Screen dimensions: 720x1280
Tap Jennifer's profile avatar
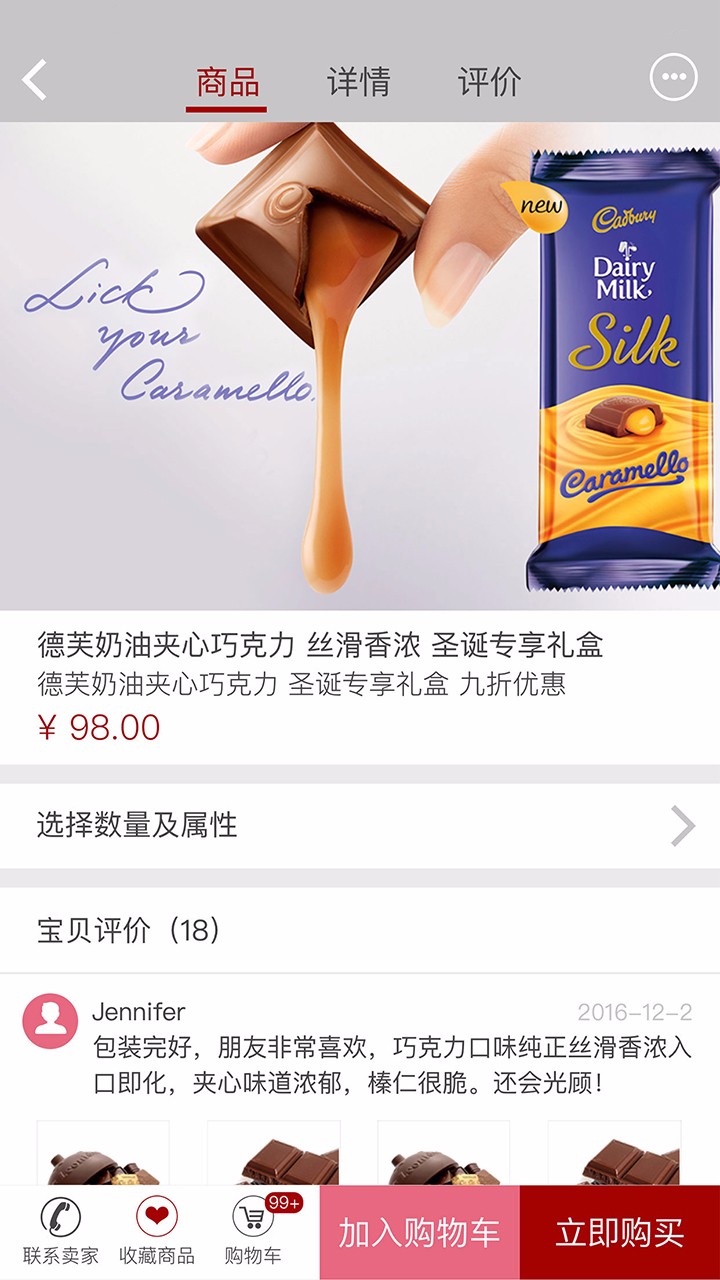pyautogui.click(x=50, y=1021)
